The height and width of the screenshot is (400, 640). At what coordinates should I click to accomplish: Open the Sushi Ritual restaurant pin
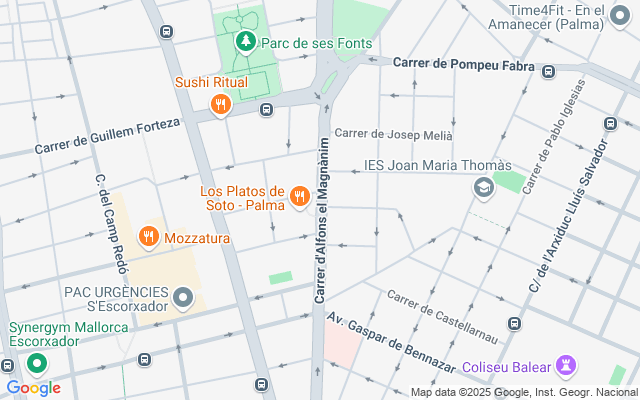click(220, 103)
